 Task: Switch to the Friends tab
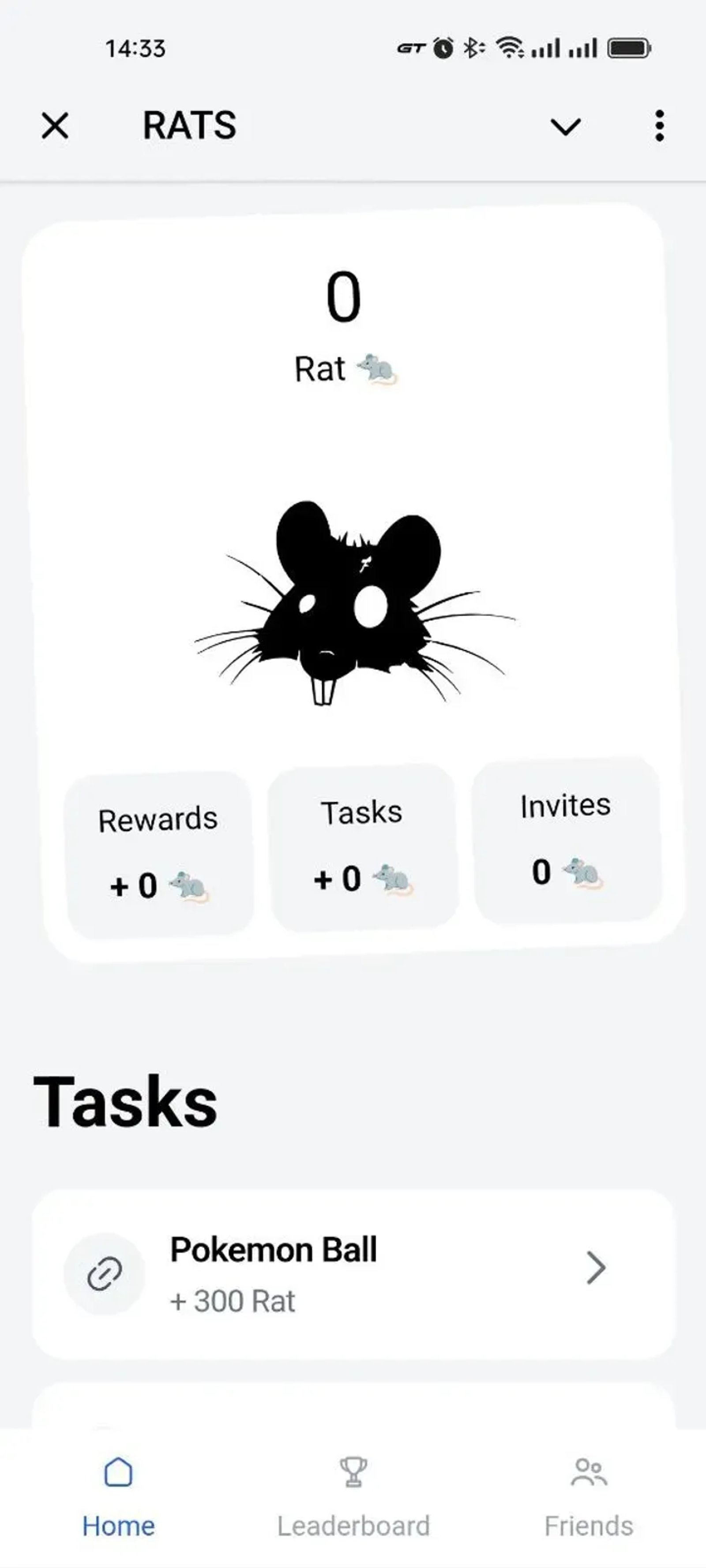pyautogui.click(x=589, y=1525)
